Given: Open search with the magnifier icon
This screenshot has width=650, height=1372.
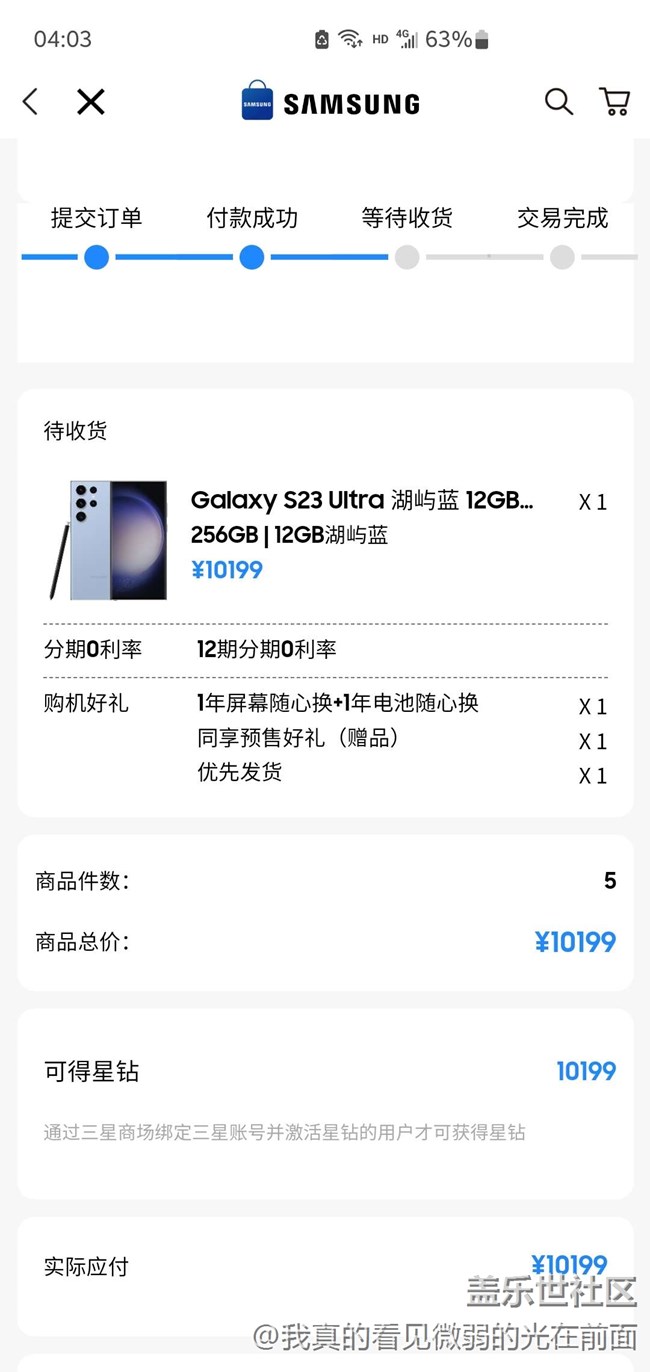Looking at the screenshot, I should pyautogui.click(x=558, y=102).
